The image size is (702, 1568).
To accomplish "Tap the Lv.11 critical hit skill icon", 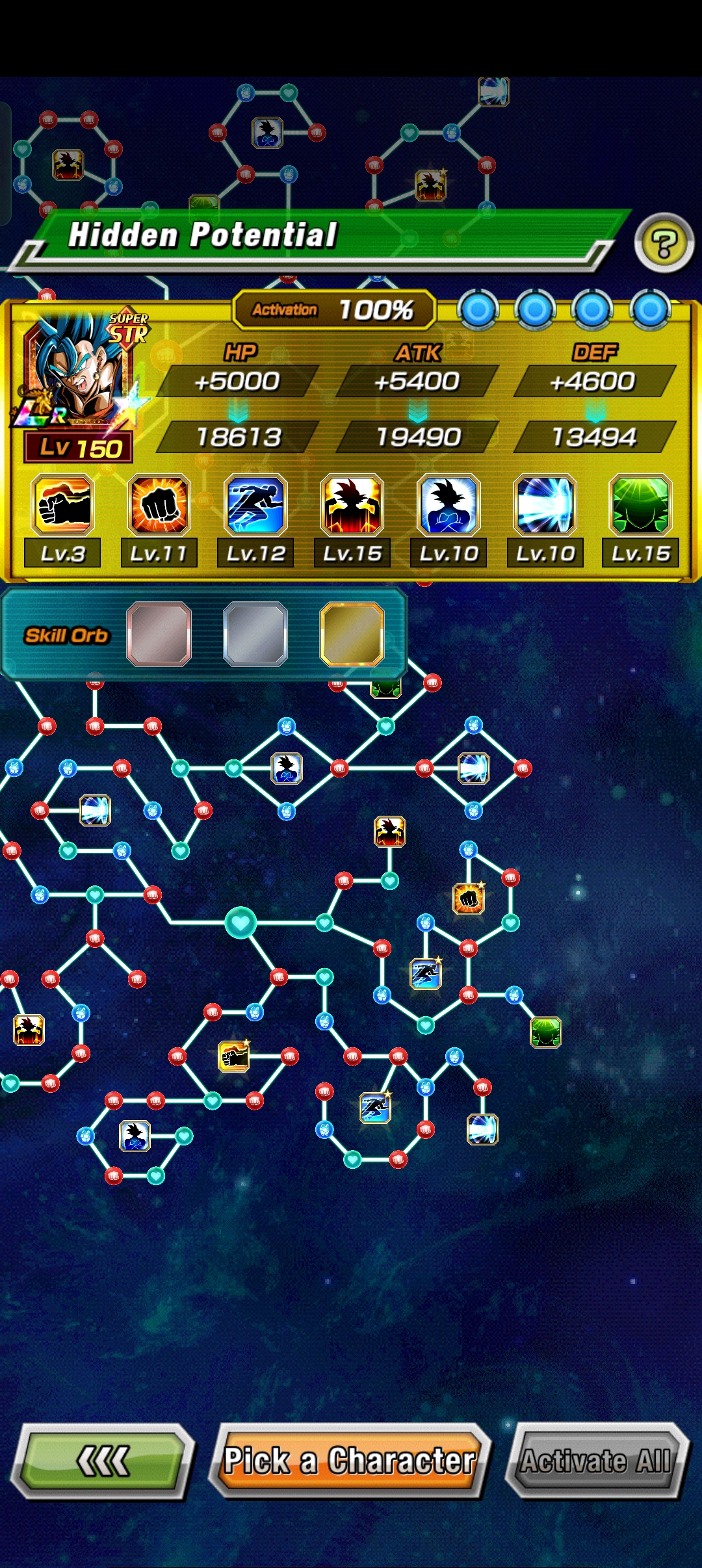I will 159,505.
